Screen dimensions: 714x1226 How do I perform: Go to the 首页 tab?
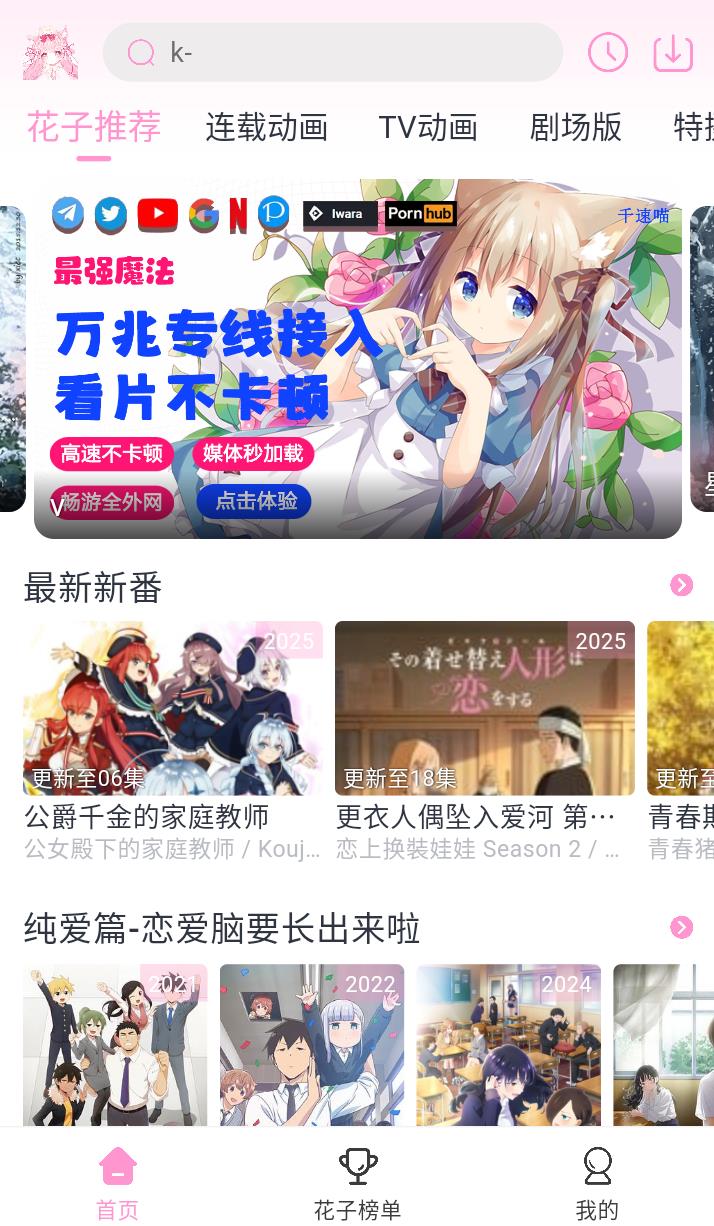coord(117,1182)
